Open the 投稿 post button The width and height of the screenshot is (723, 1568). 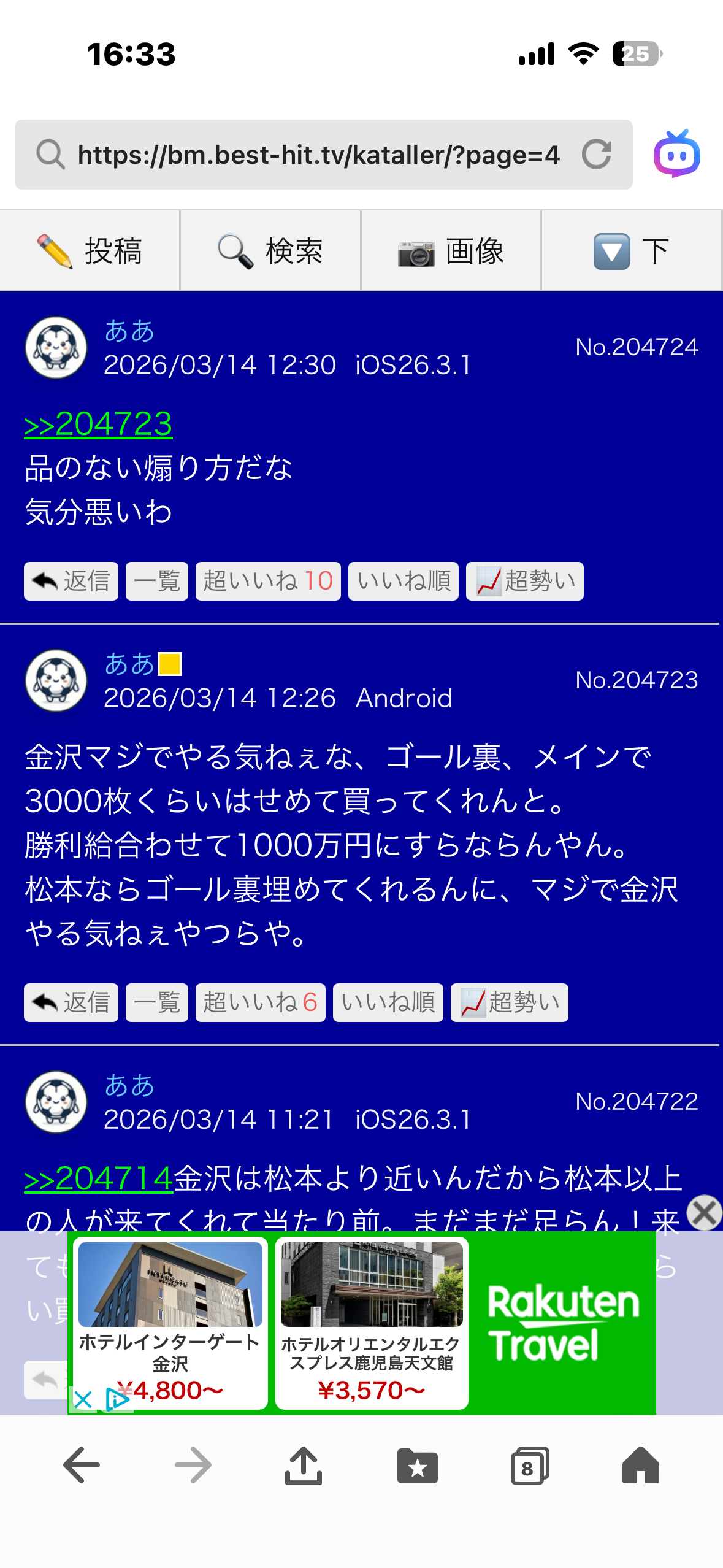pyautogui.click(x=90, y=251)
